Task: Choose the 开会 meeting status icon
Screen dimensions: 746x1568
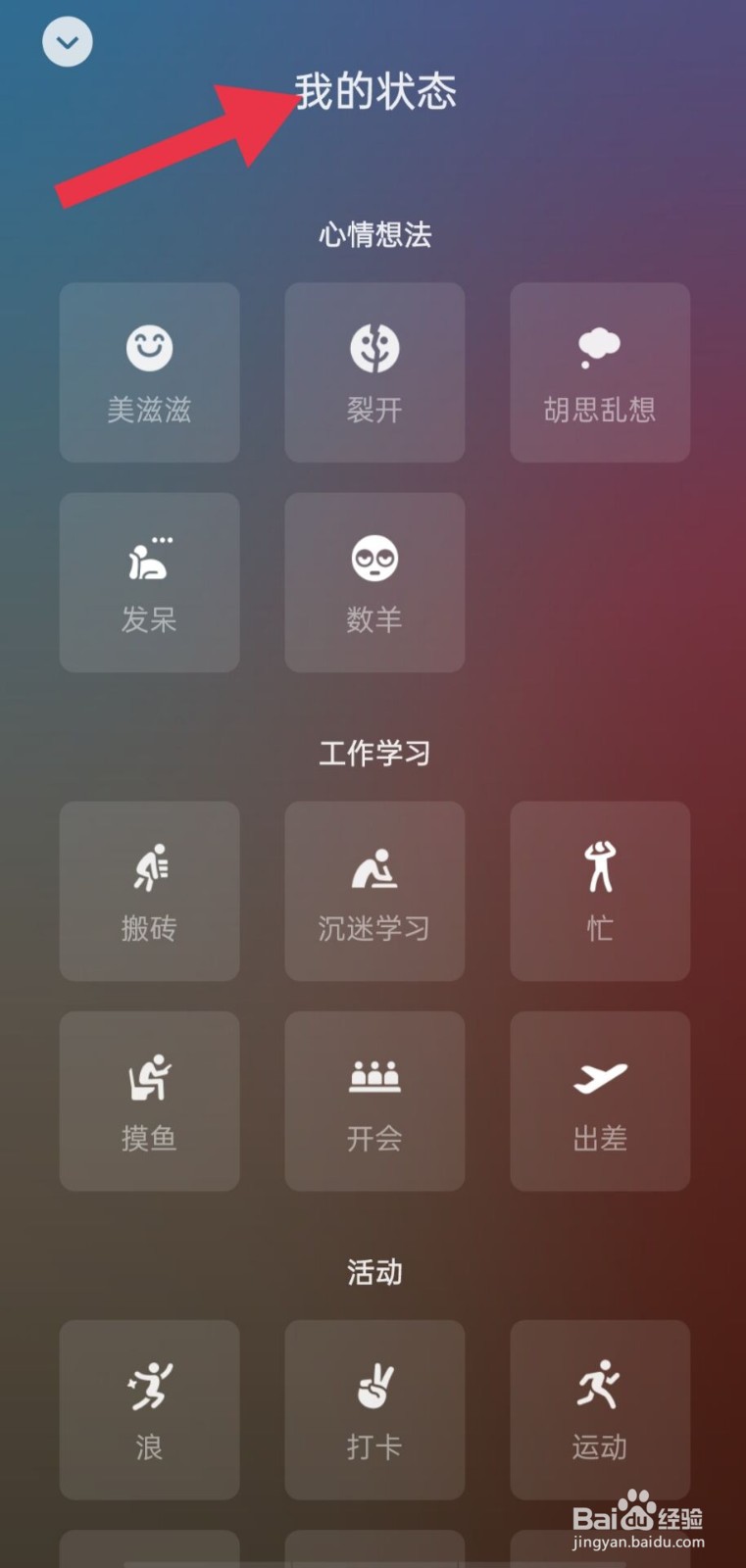Action: [x=373, y=1101]
